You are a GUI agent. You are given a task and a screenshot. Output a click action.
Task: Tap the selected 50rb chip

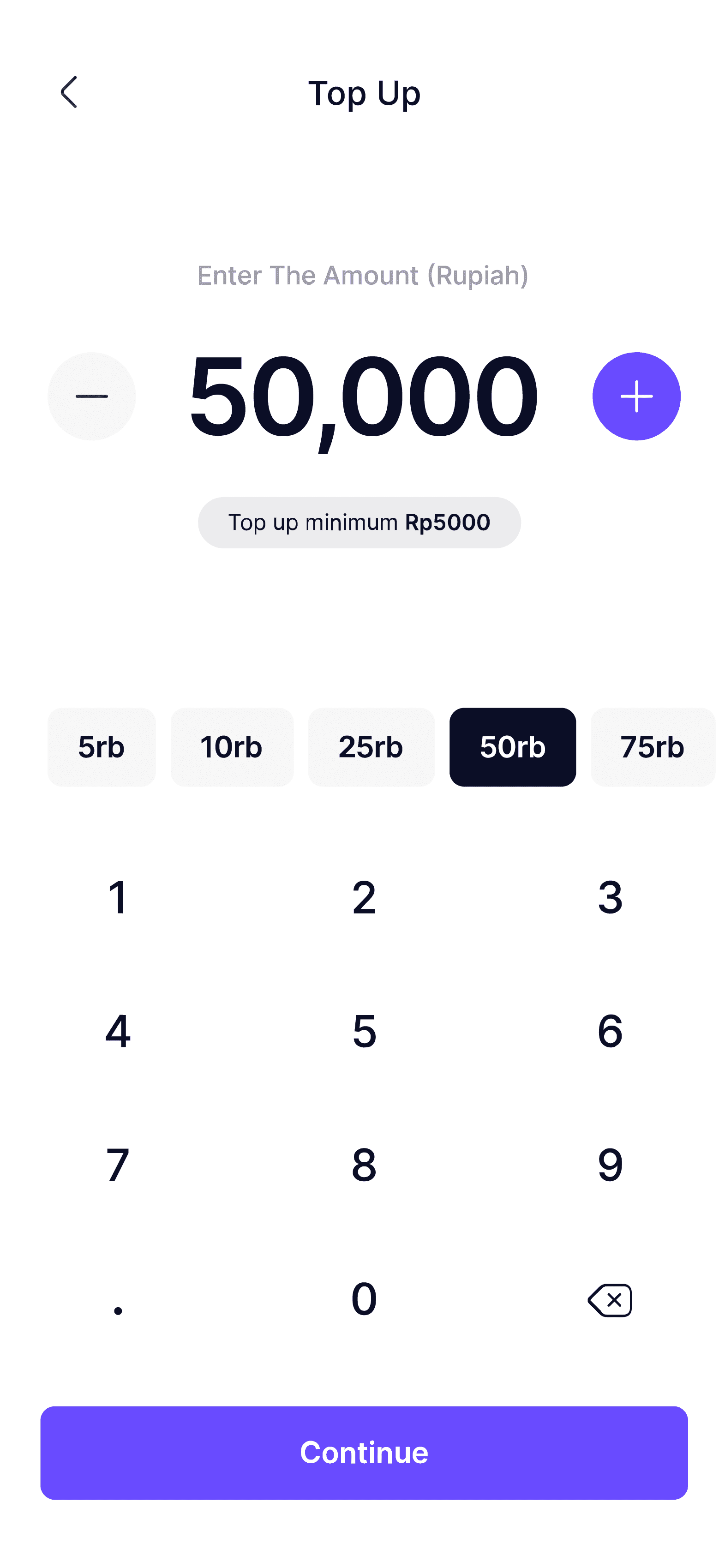click(513, 747)
